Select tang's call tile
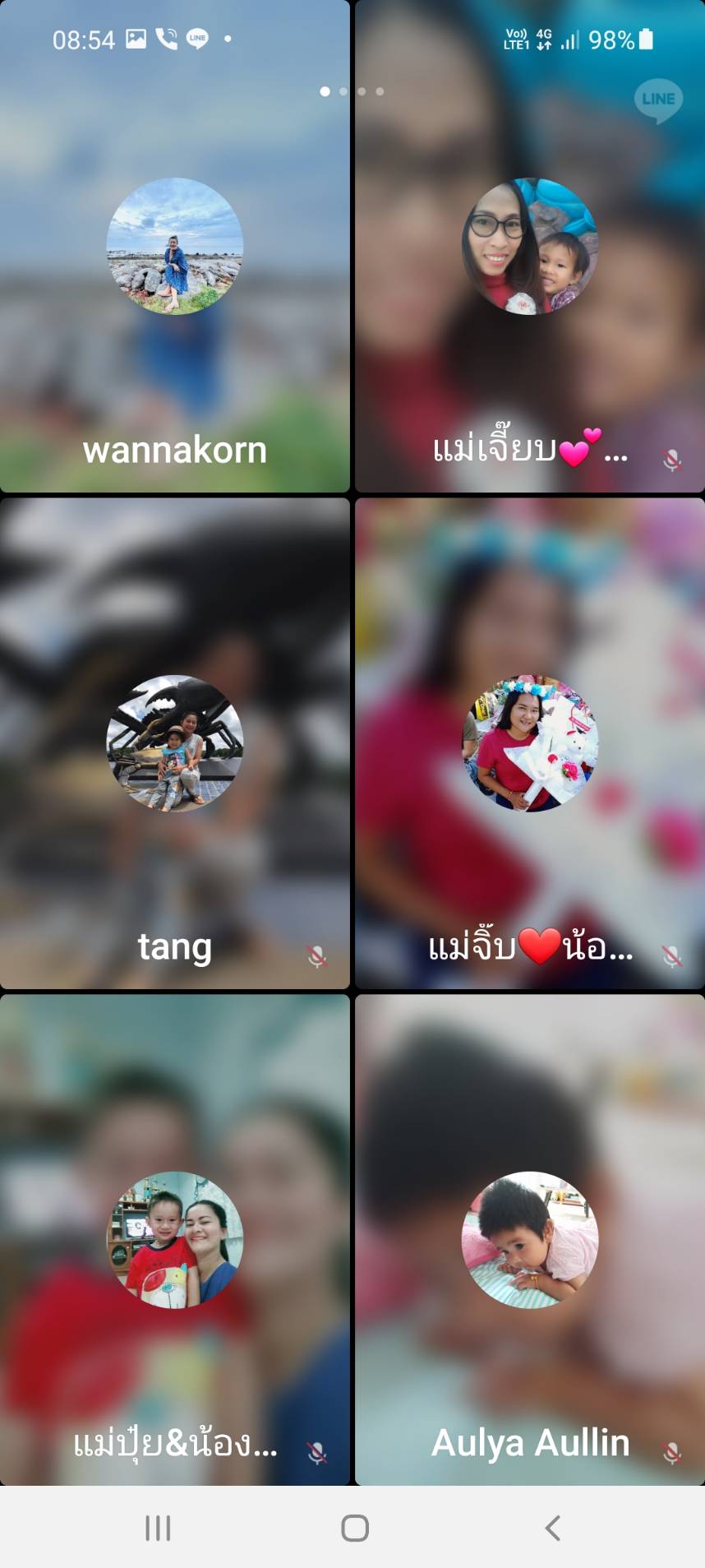This screenshot has width=705, height=1568. pyautogui.click(x=174, y=743)
